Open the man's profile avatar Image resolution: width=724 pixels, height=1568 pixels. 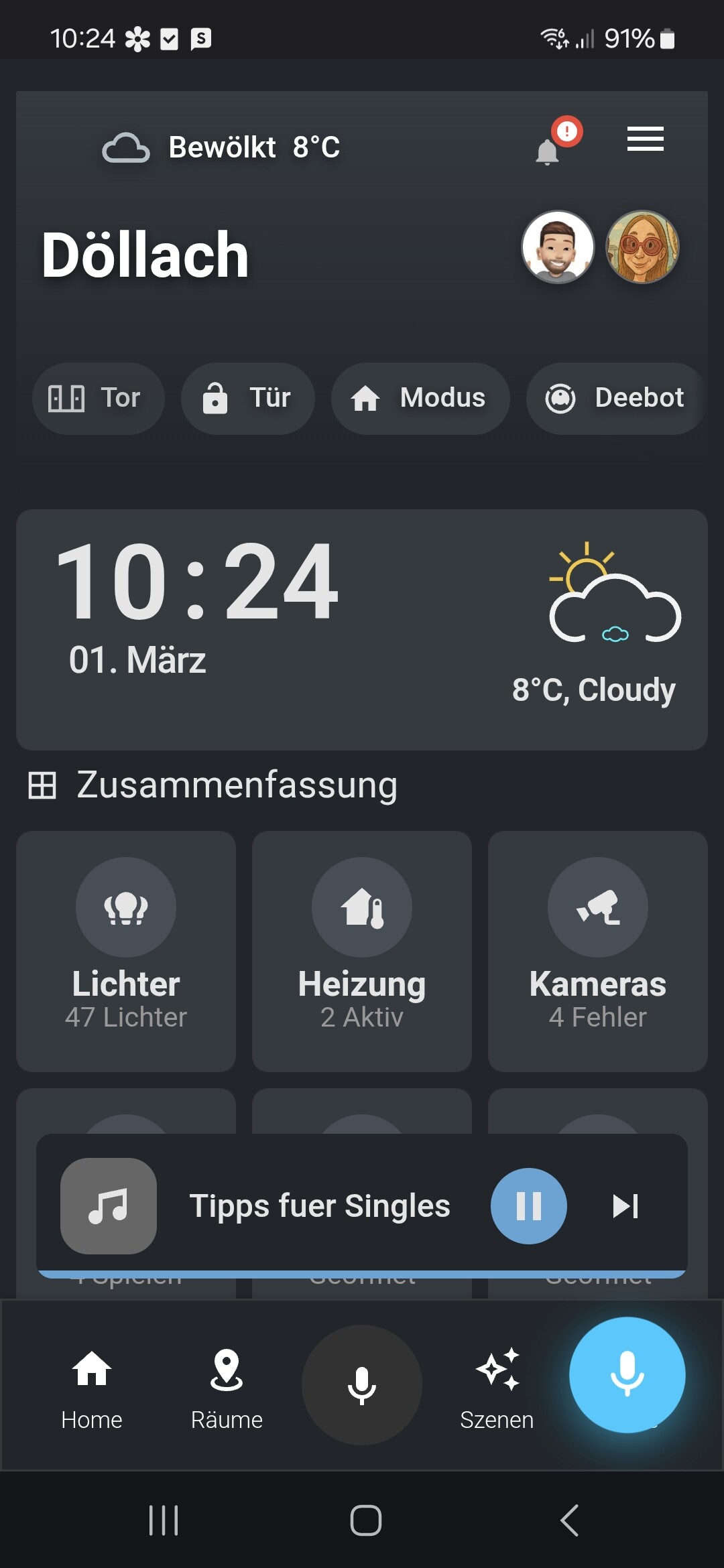558,247
